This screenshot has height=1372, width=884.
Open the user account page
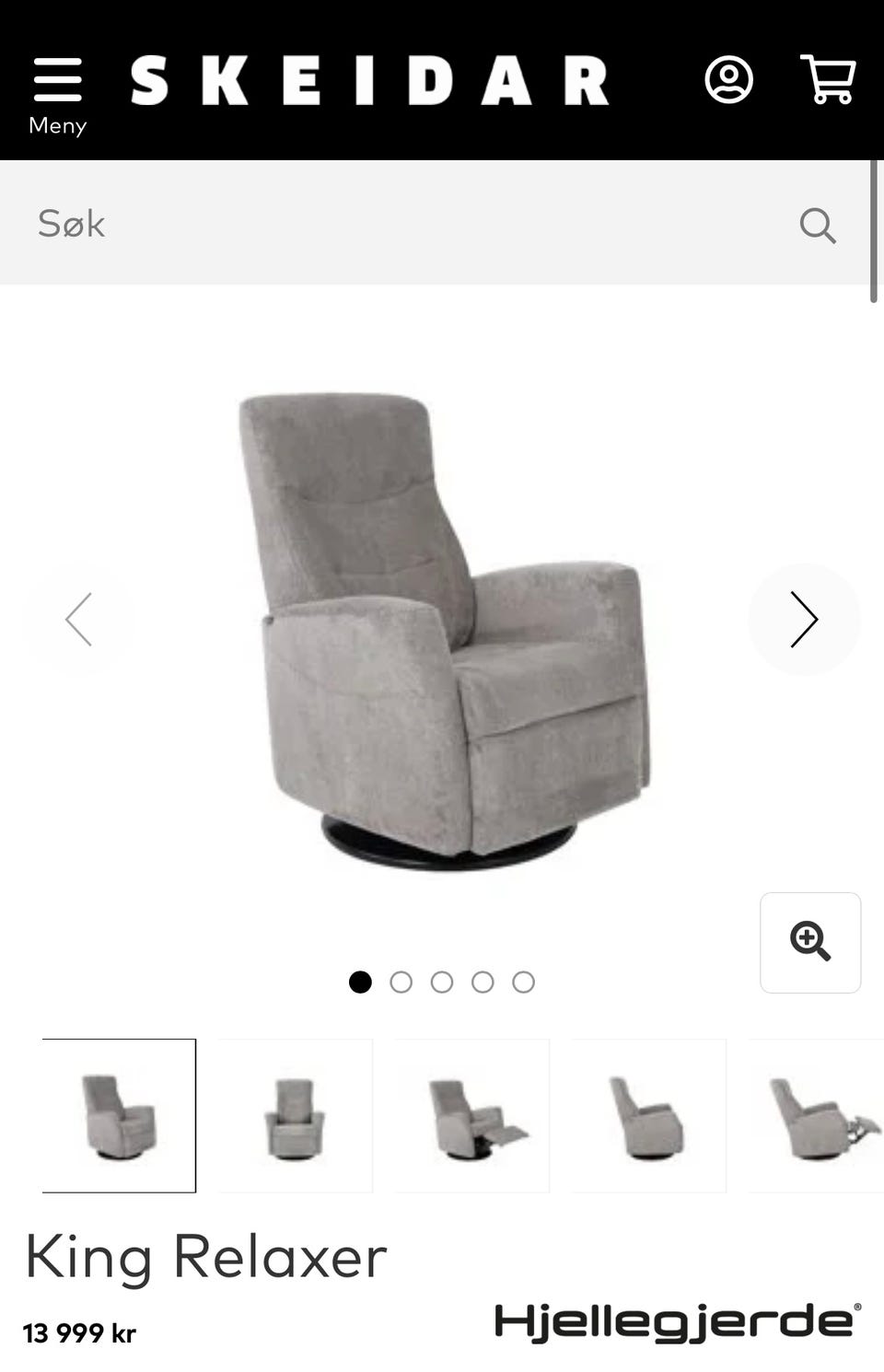click(728, 80)
